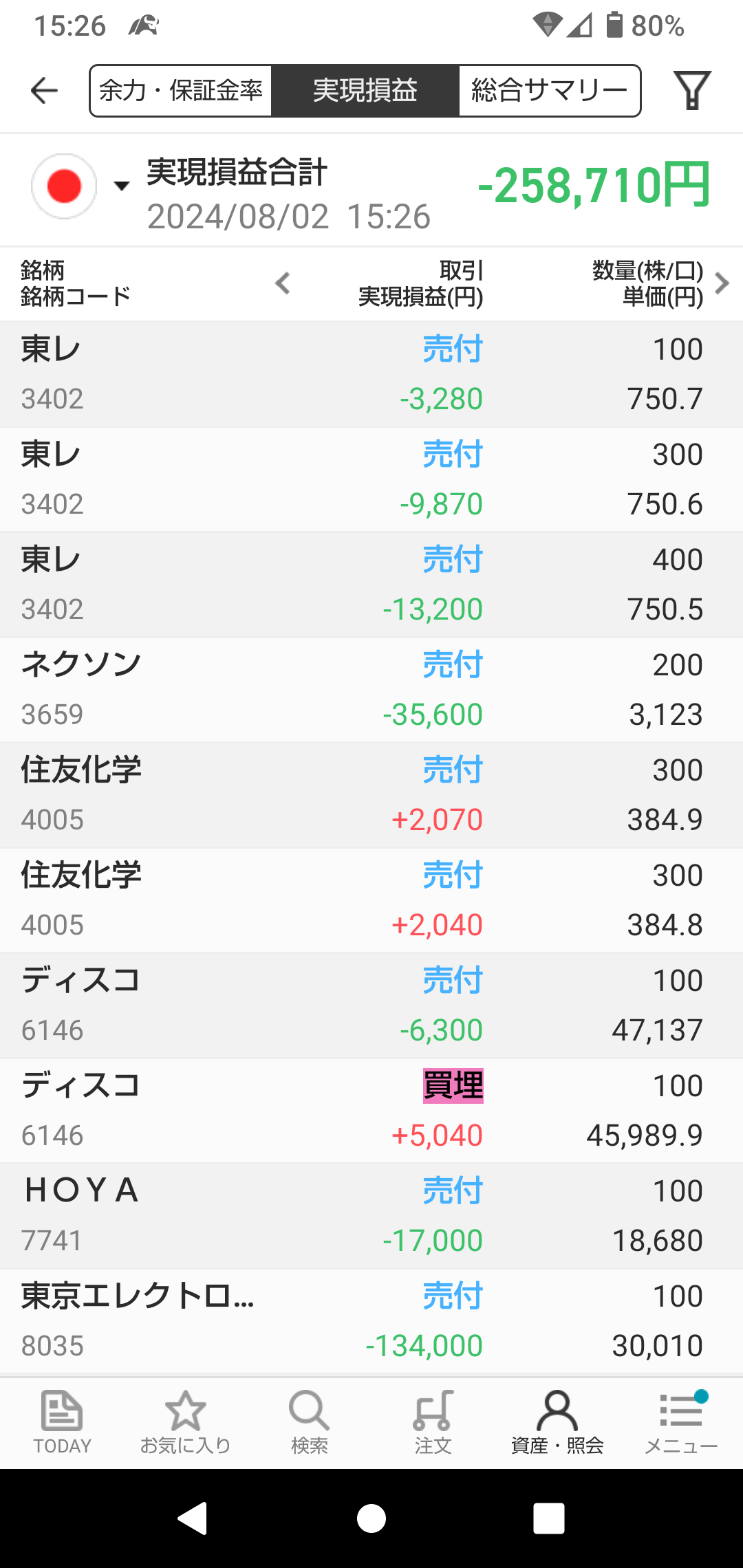Viewport: 743px width, 1568px height.
Task: Open 住友化学 row with +2,070 profit
Action: 371,795
